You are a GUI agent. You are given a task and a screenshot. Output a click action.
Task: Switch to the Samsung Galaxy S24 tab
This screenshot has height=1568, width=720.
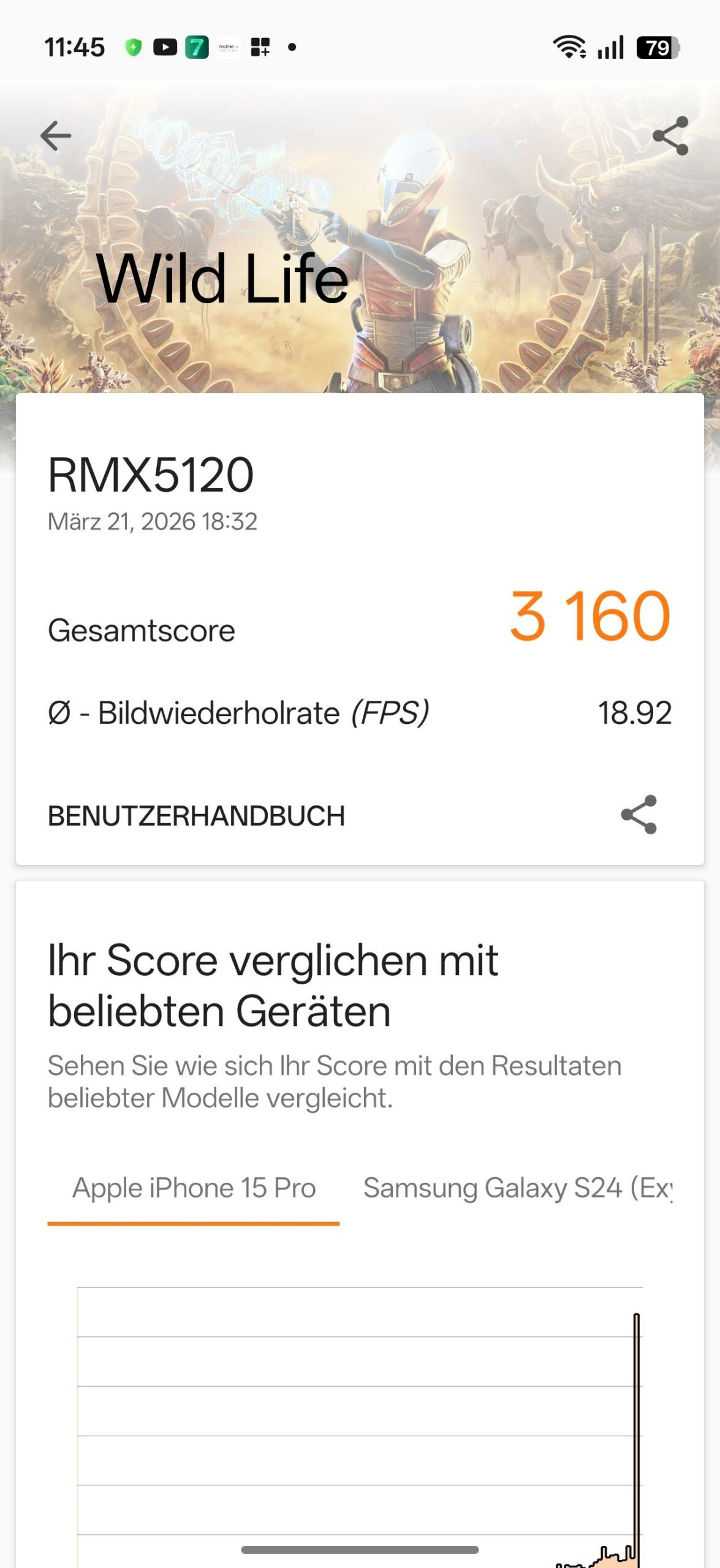click(517, 1188)
